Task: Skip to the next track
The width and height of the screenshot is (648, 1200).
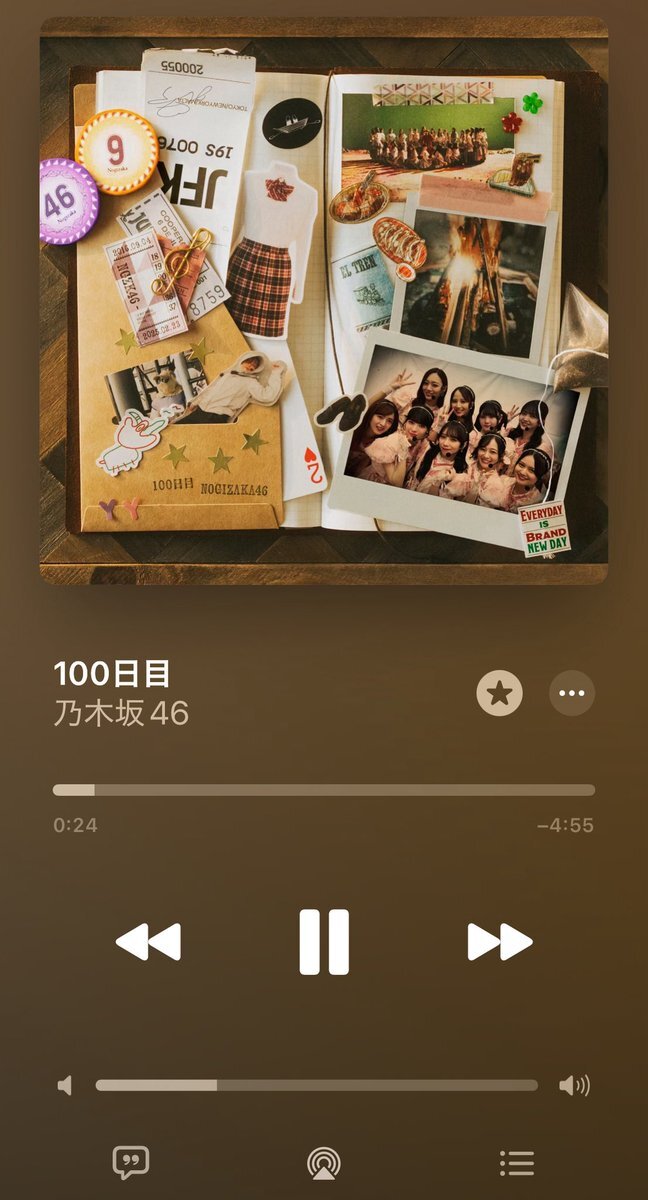Action: tap(500, 942)
